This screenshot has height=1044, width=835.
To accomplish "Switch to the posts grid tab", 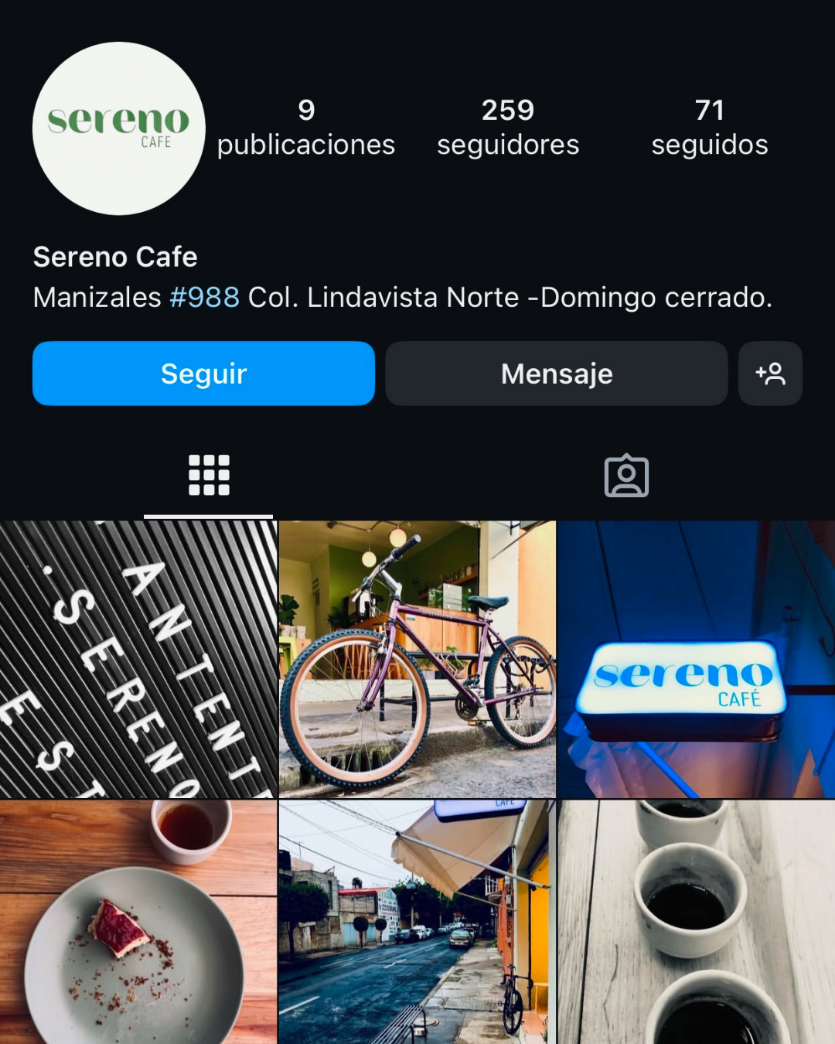I will (209, 476).
